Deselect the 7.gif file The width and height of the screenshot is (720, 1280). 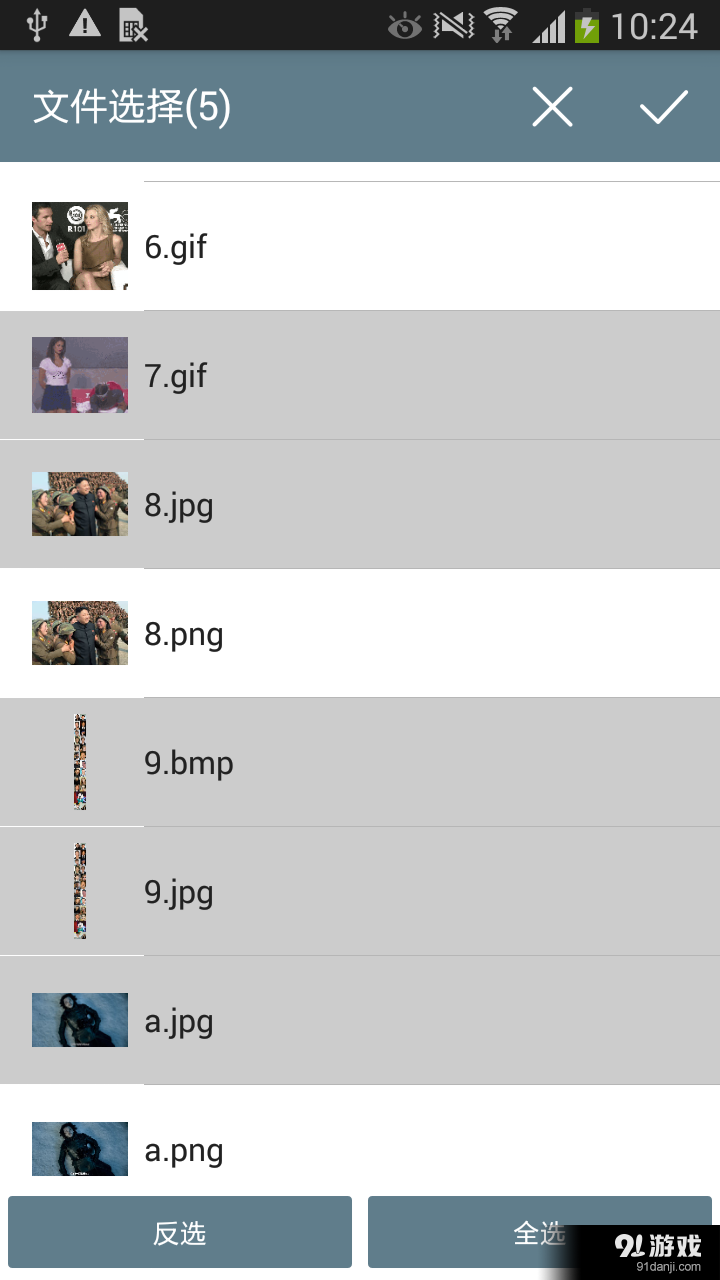click(x=360, y=375)
